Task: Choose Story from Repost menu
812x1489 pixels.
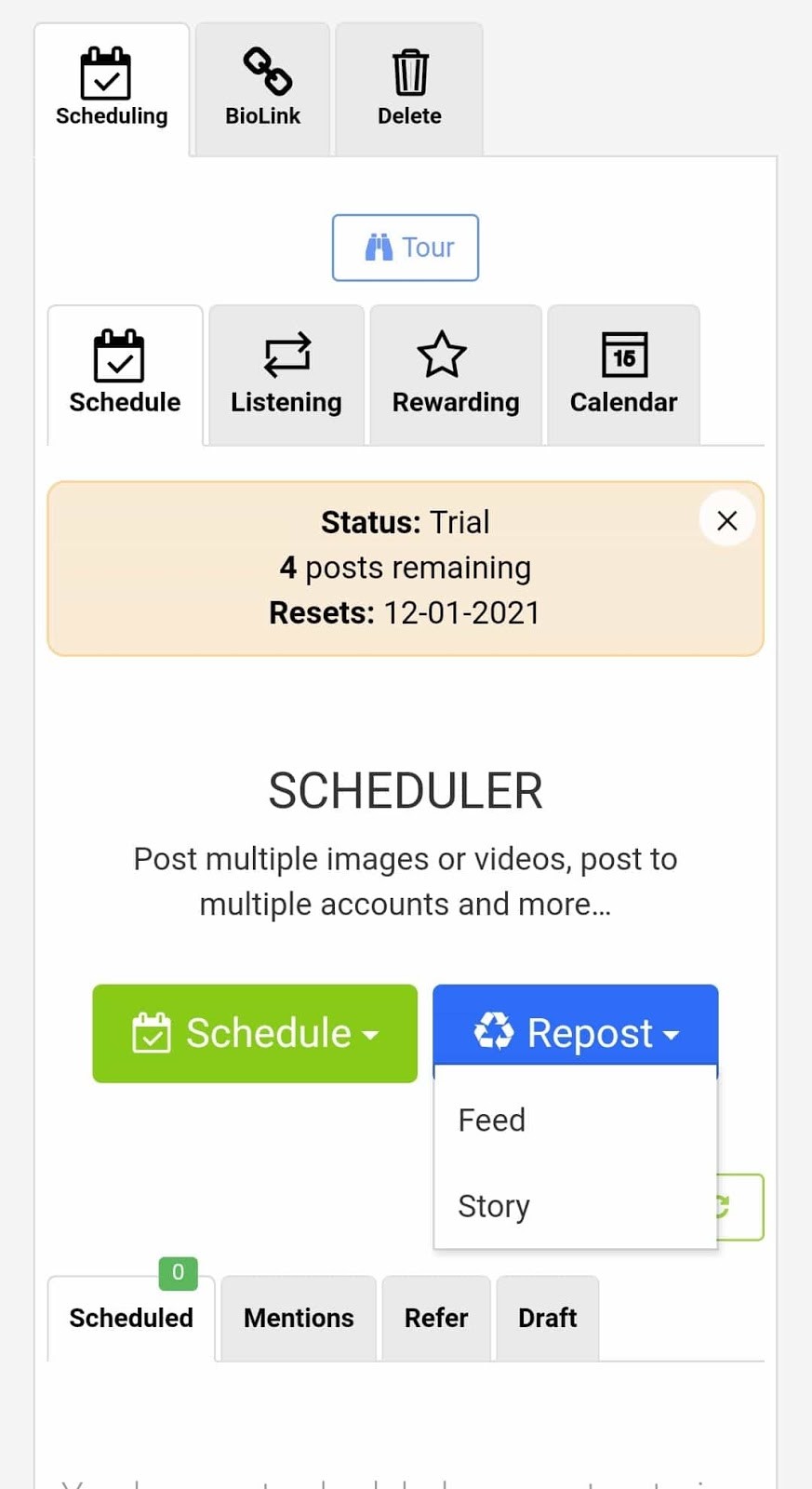Action: (x=575, y=1206)
